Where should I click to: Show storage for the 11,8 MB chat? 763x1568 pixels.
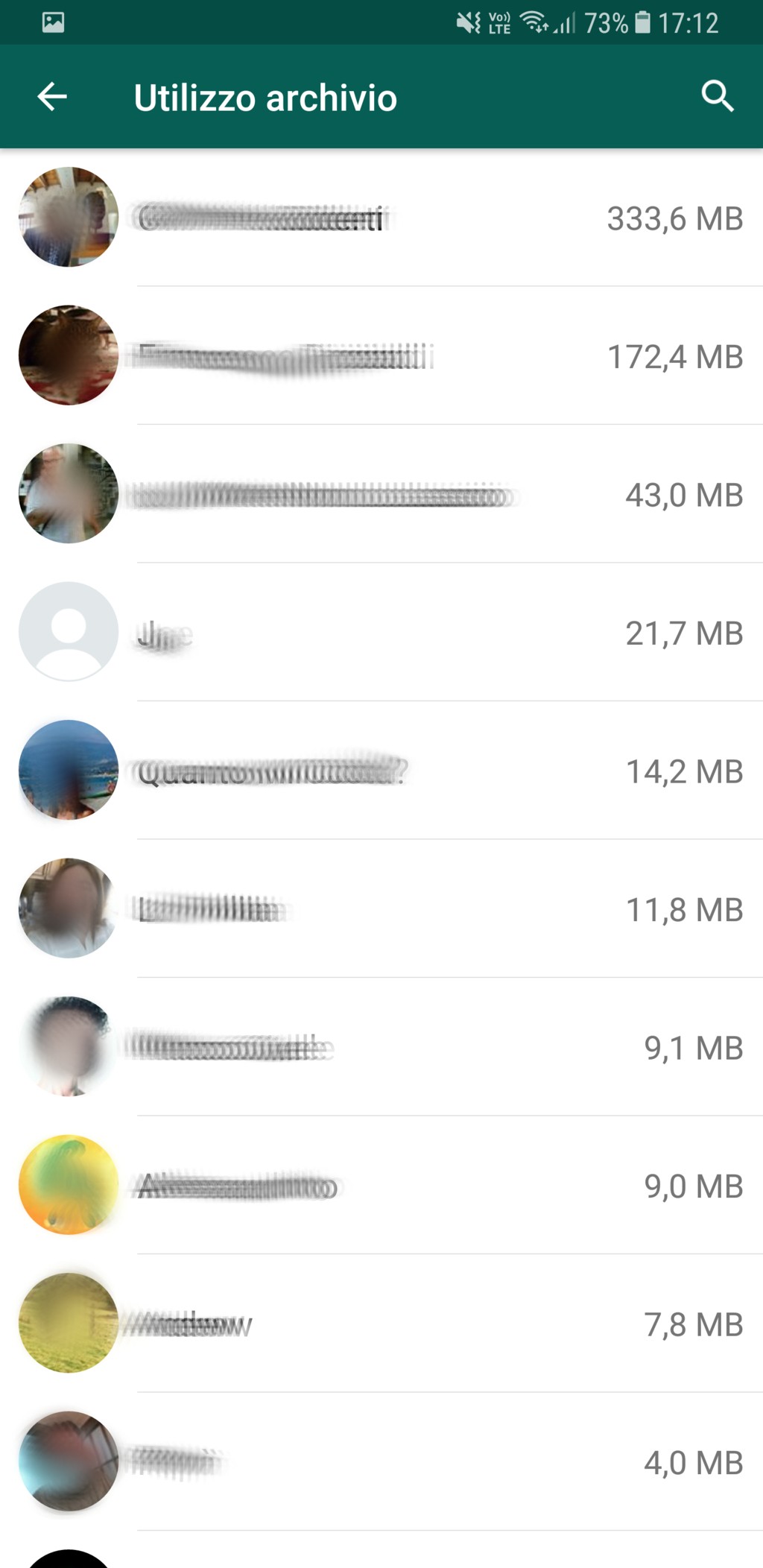tap(381, 909)
